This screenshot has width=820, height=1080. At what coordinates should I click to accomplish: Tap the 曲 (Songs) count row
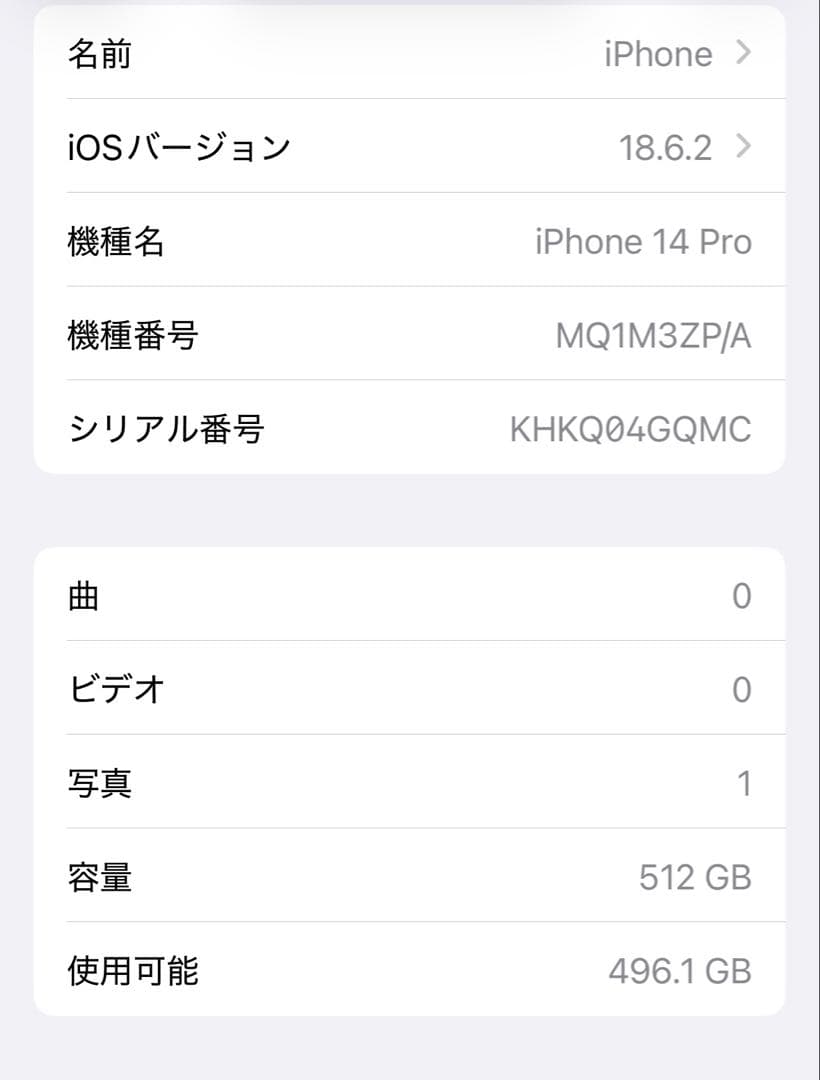pyautogui.click(x=410, y=594)
